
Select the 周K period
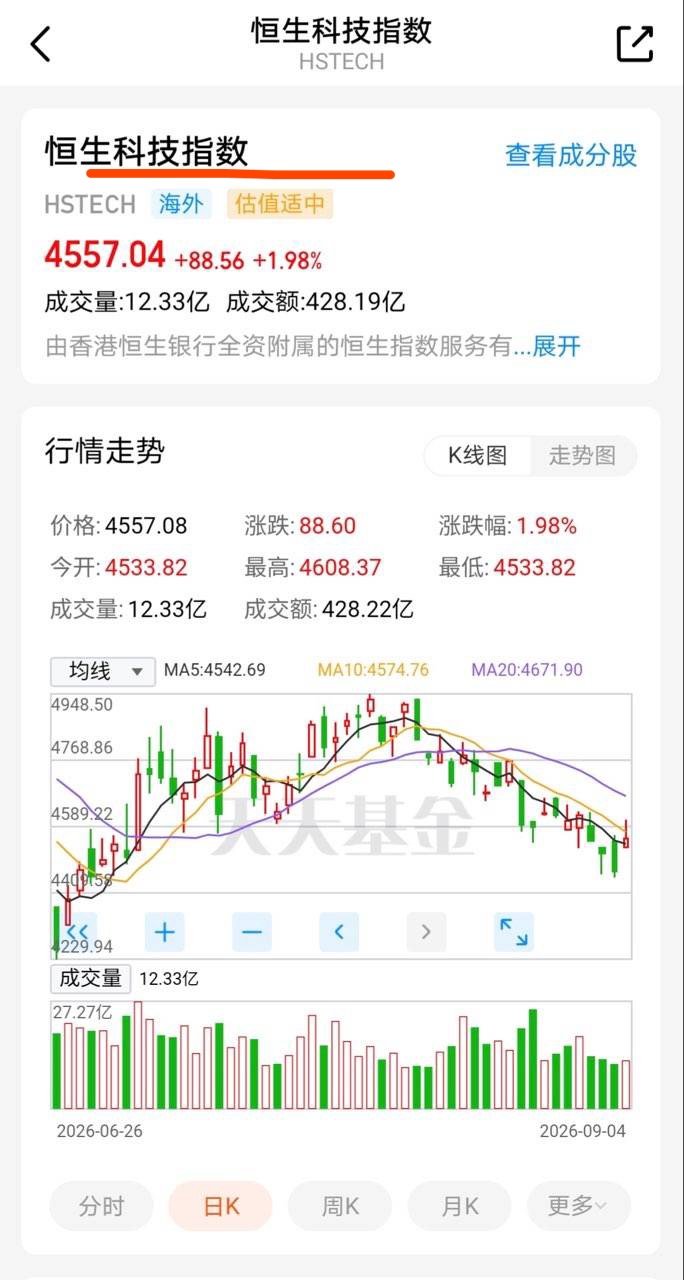(x=340, y=1206)
